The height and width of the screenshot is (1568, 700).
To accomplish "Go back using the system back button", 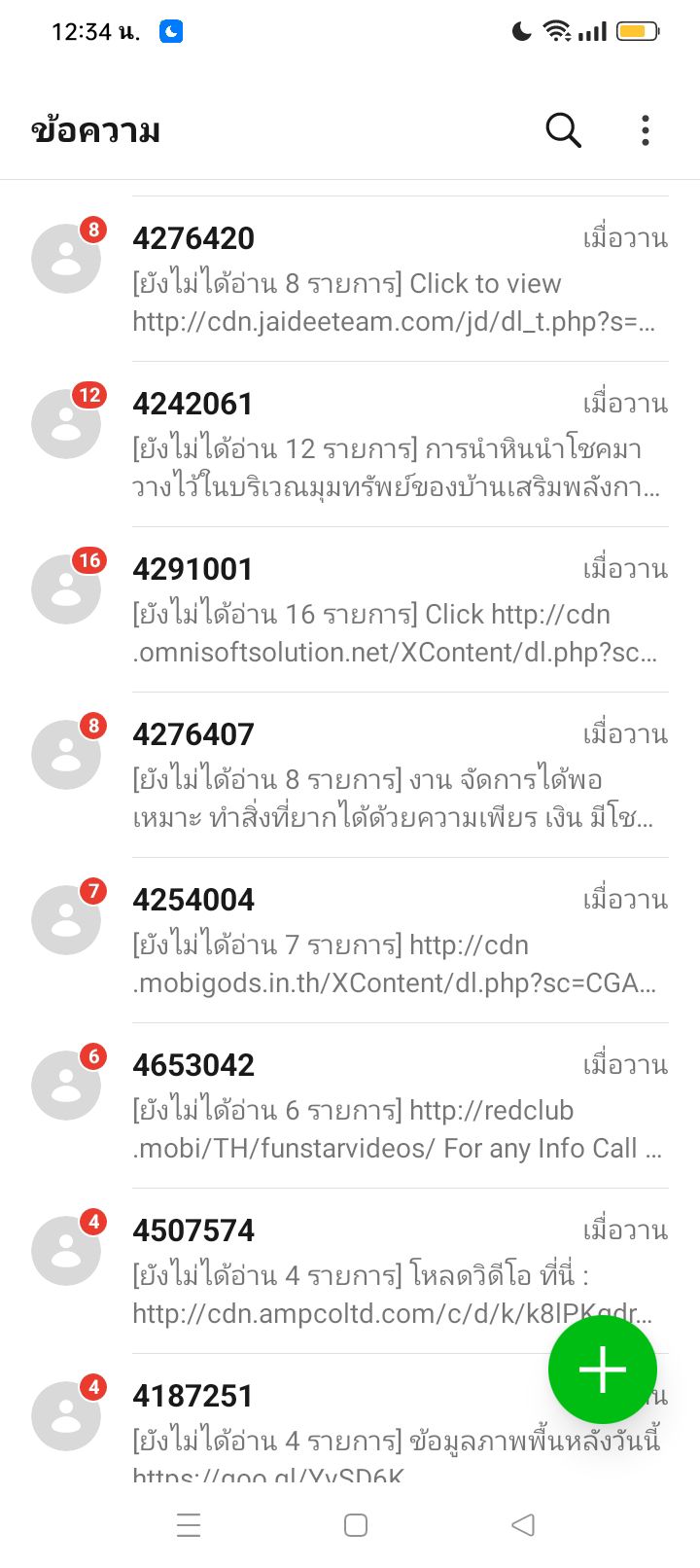I will click(523, 1524).
